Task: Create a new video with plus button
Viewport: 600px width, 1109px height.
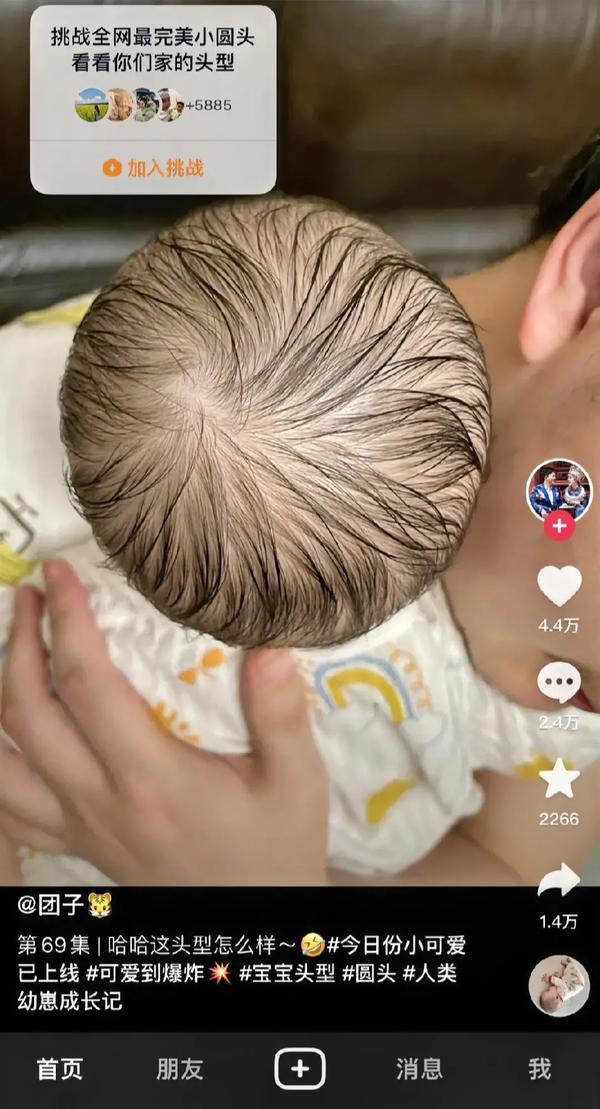Action: 300,1069
